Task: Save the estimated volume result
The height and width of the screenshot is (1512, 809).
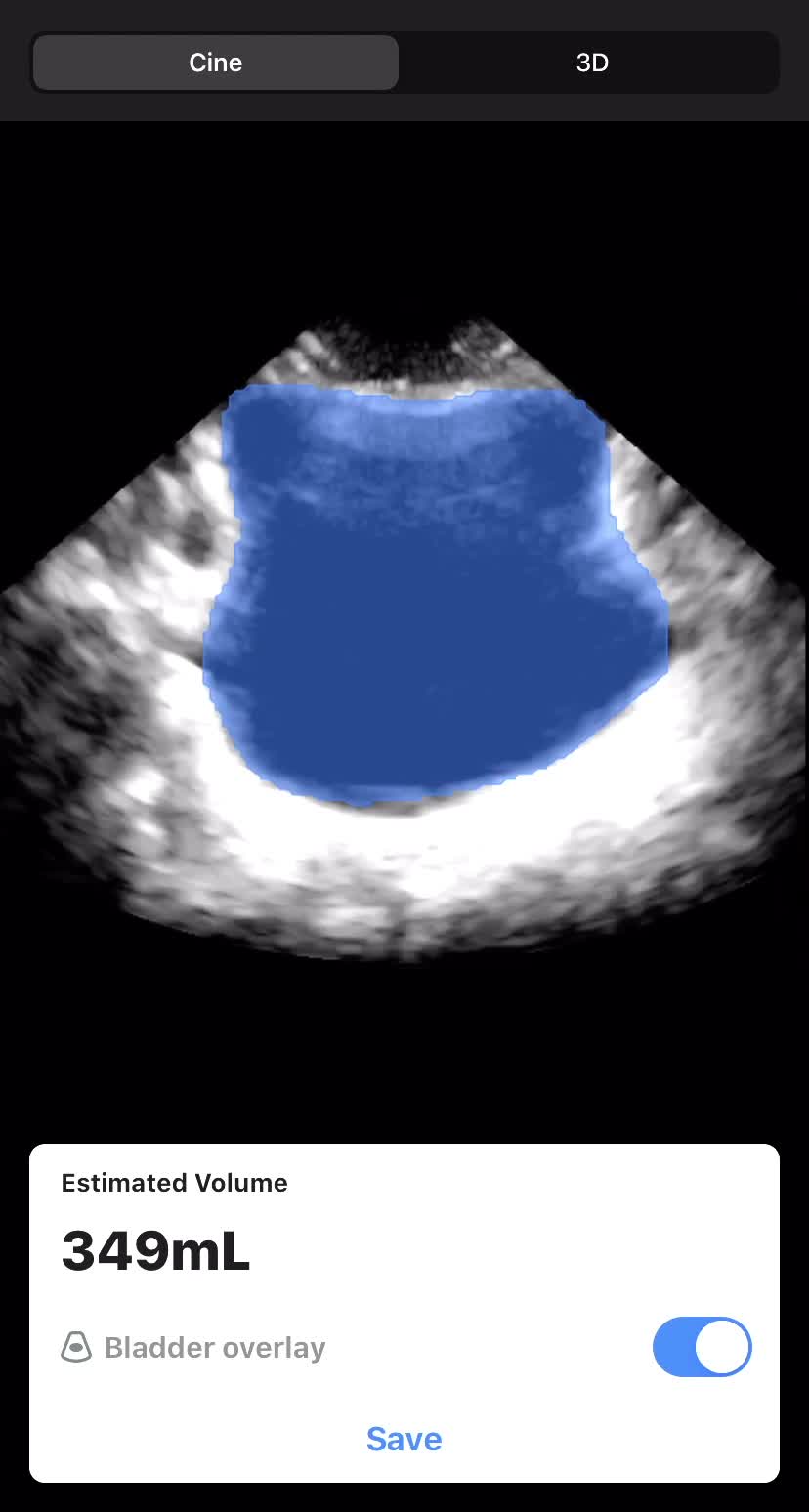Action: pos(404,1439)
